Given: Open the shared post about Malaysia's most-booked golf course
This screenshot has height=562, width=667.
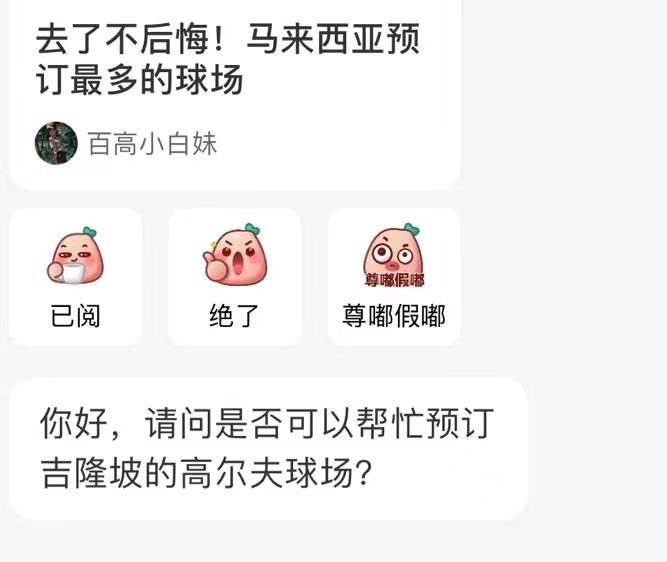Looking at the screenshot, I should pos(228,60).
